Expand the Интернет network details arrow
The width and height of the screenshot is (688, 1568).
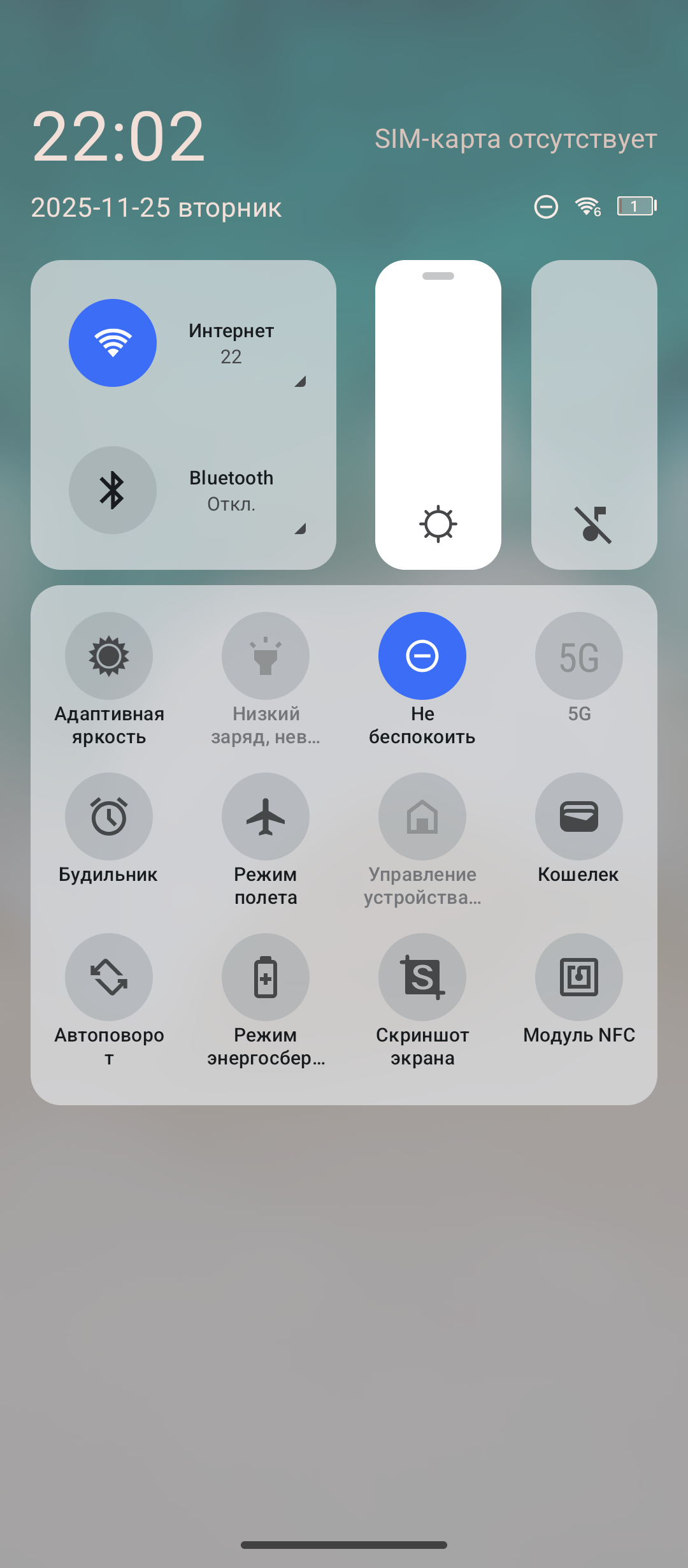(300, 381)
